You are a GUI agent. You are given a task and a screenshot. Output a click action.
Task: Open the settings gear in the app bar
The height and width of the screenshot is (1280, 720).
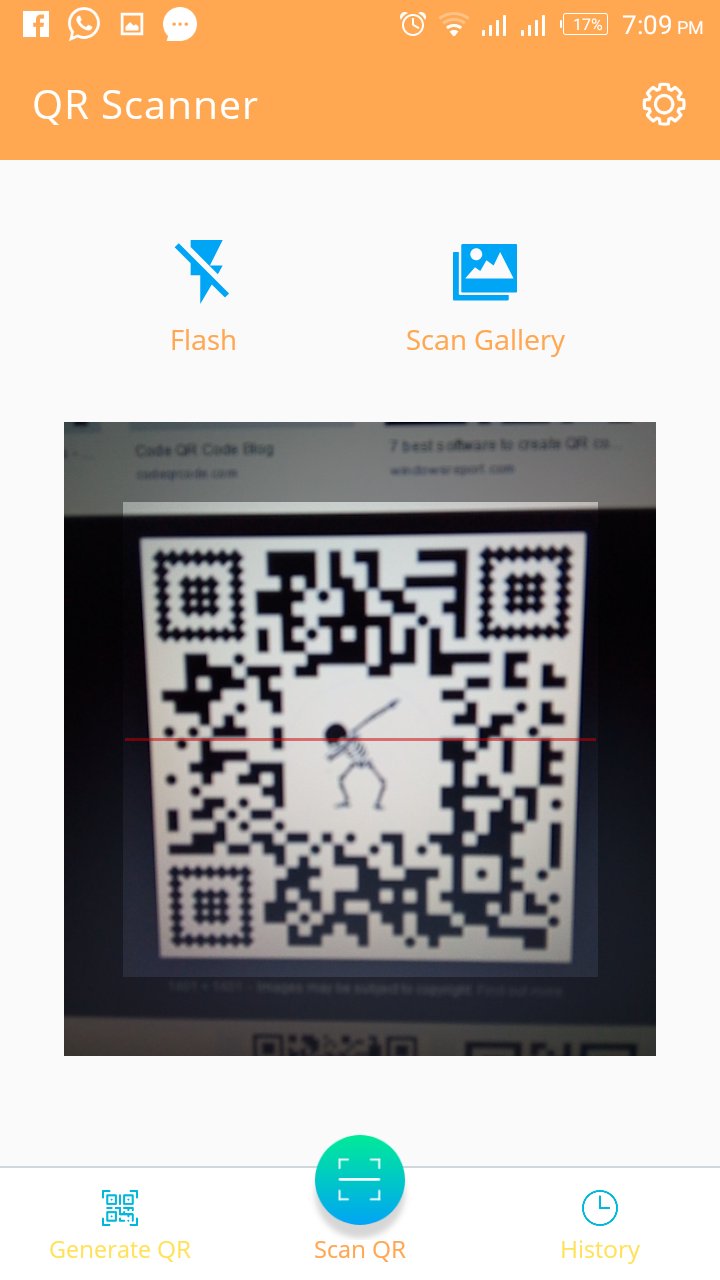(663, 103)
